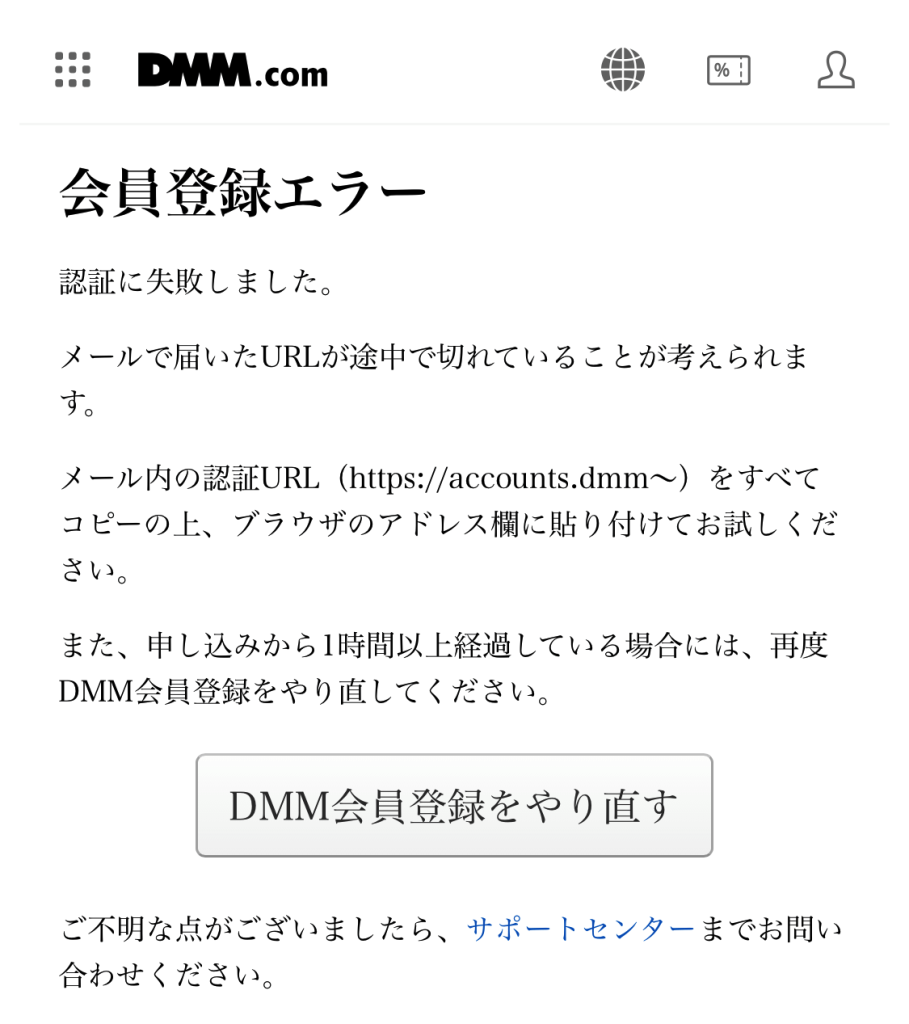Open the globe language selector
Screen dimensions: 909x1024
point(622,70)
